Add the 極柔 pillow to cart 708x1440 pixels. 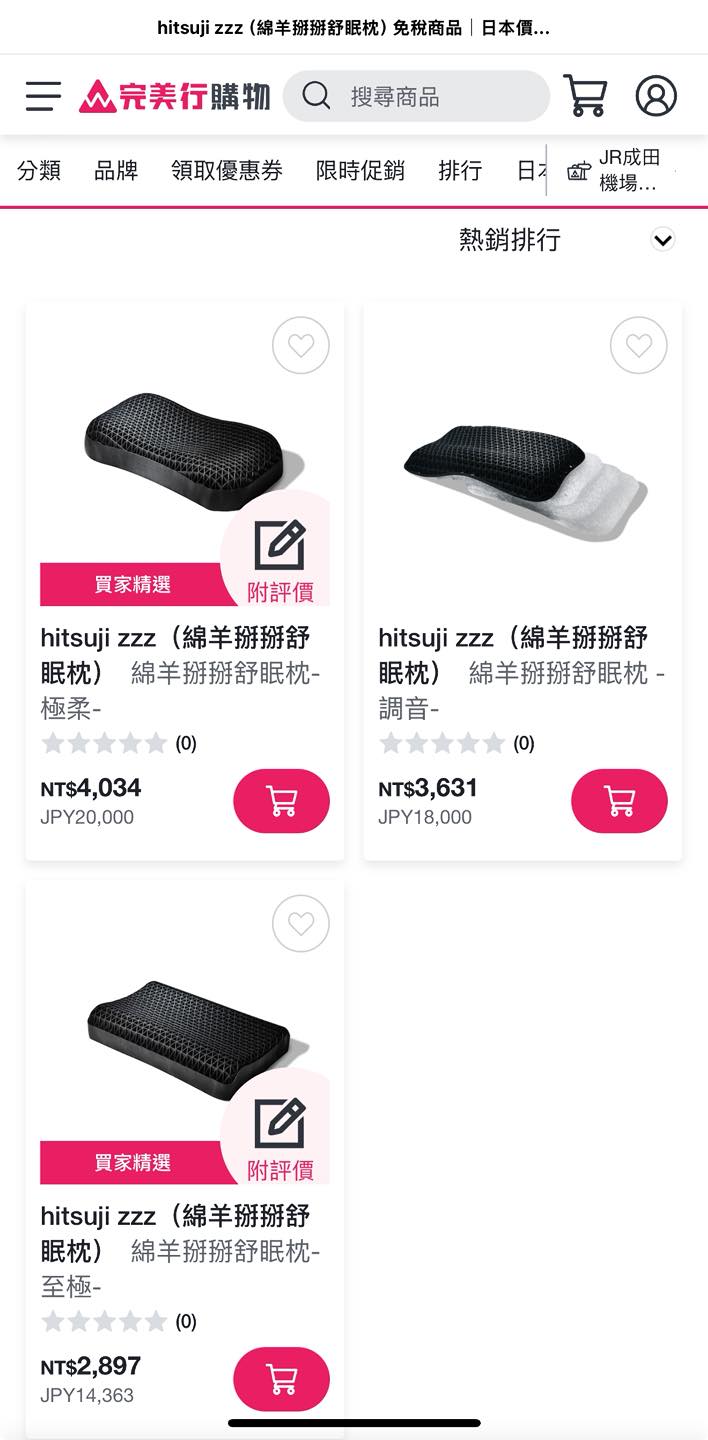click(x=281, y=801)
